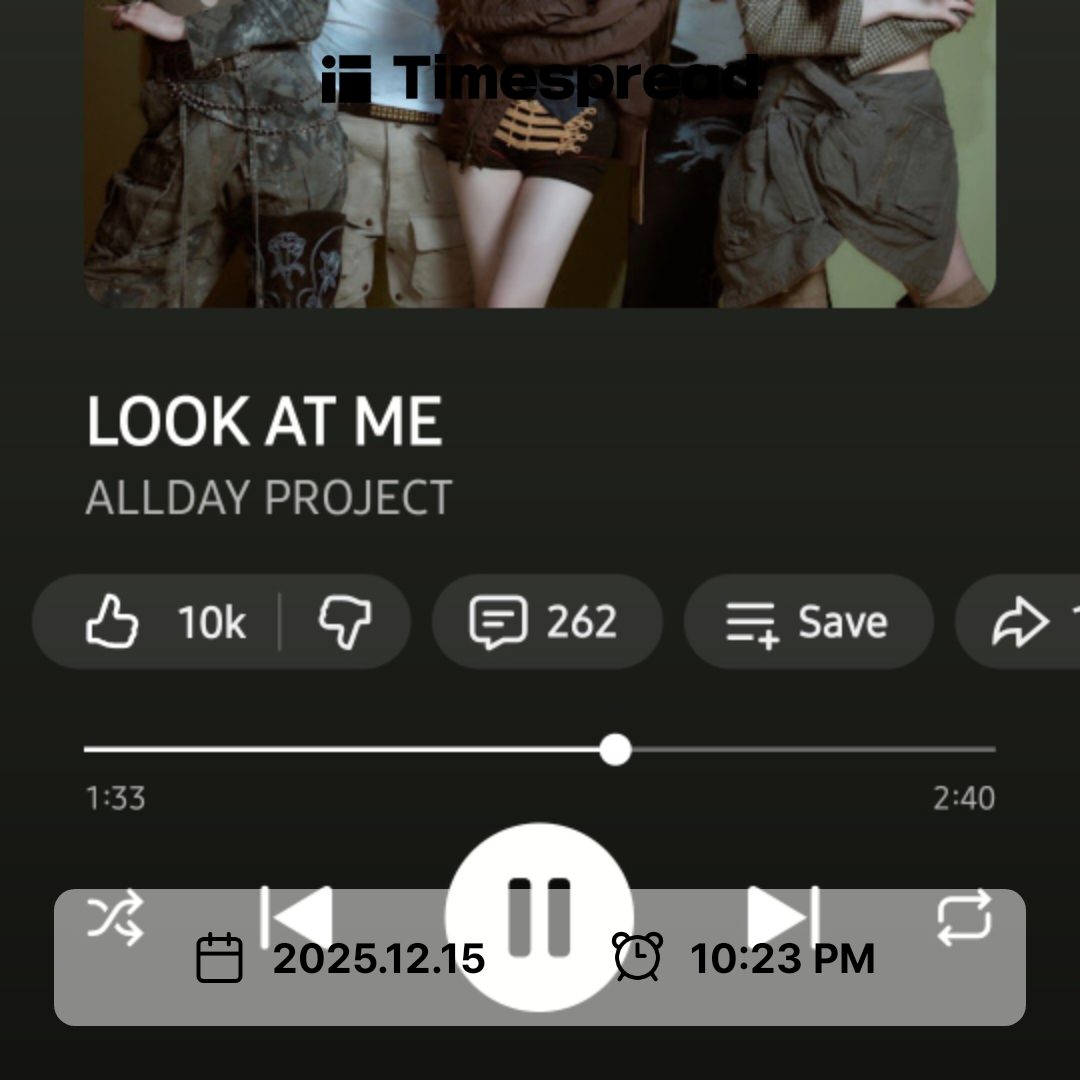Dislike this track with thumbs down

pyautogui.click(x=345, y=622)
